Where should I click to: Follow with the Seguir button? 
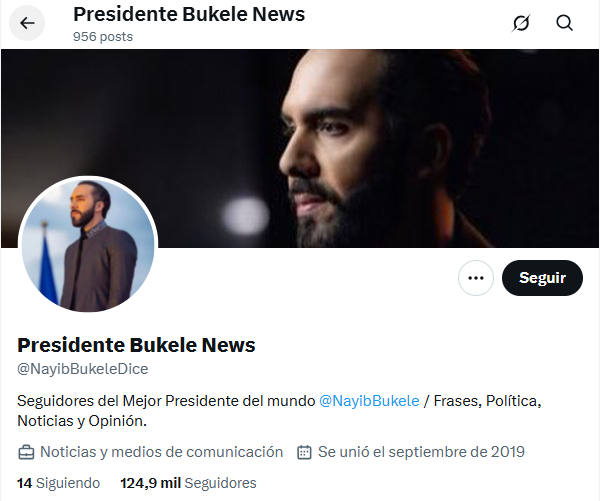(542, 278)
